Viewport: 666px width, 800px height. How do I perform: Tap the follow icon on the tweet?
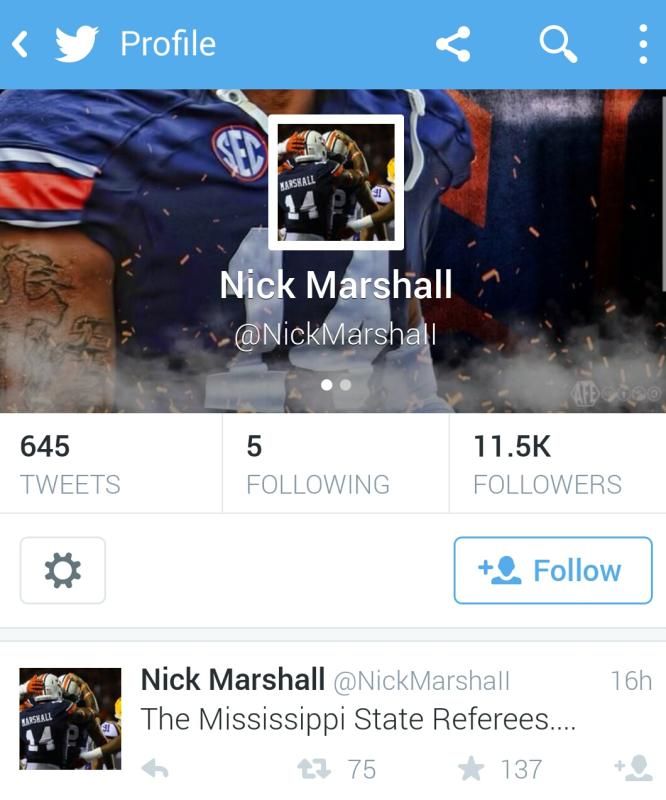634,768
